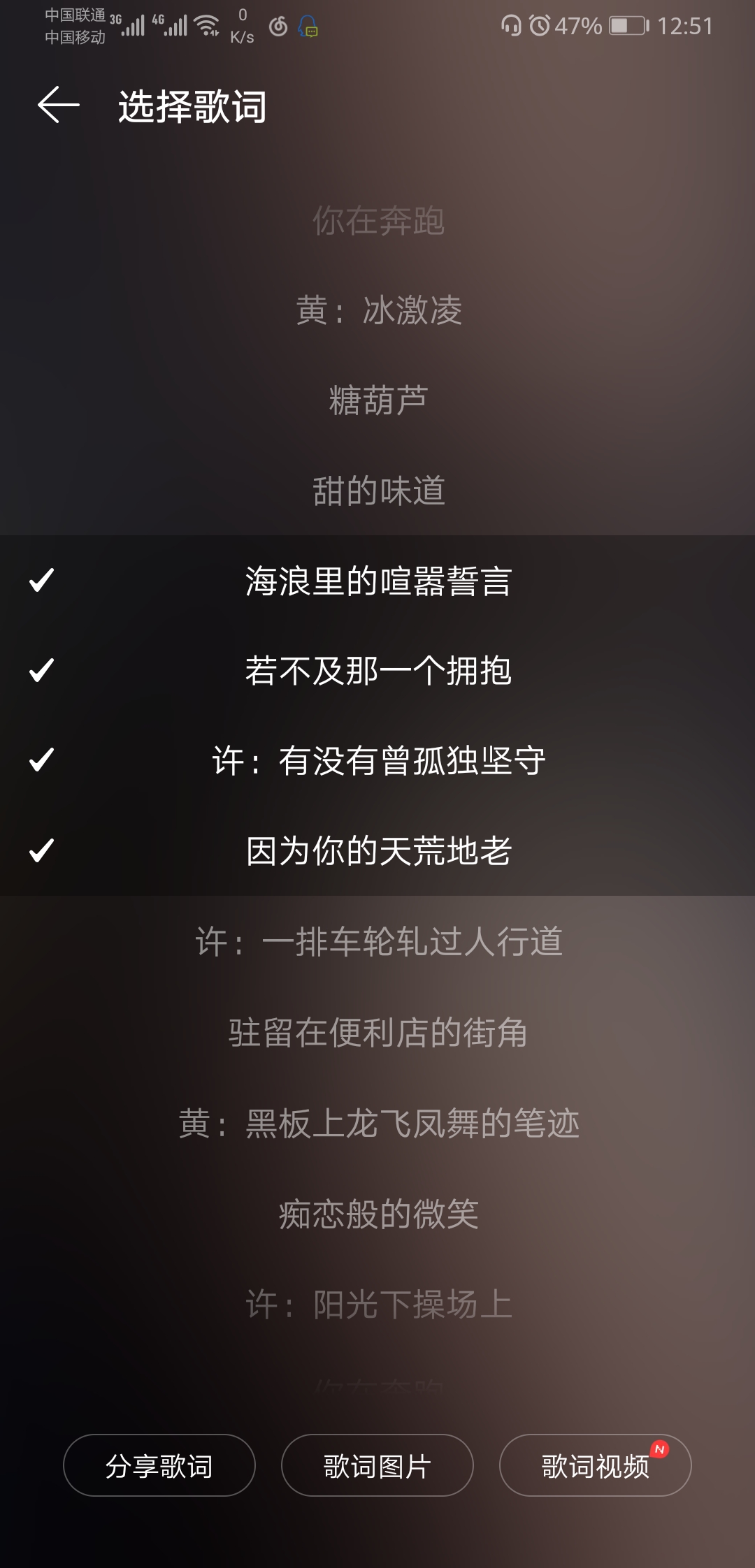This screenshot has width=755, height=1568.
Task: Select lyric line 痴恋般的微笑
Action: click(x=377, y=1214)
